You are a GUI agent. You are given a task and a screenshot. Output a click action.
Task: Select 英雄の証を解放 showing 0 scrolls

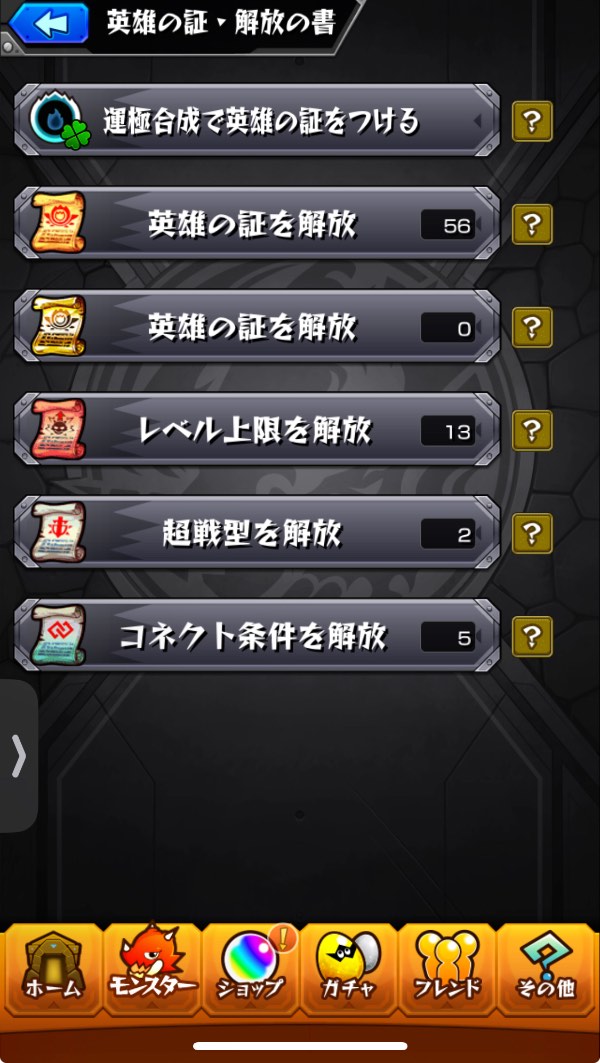click(256, 327)
